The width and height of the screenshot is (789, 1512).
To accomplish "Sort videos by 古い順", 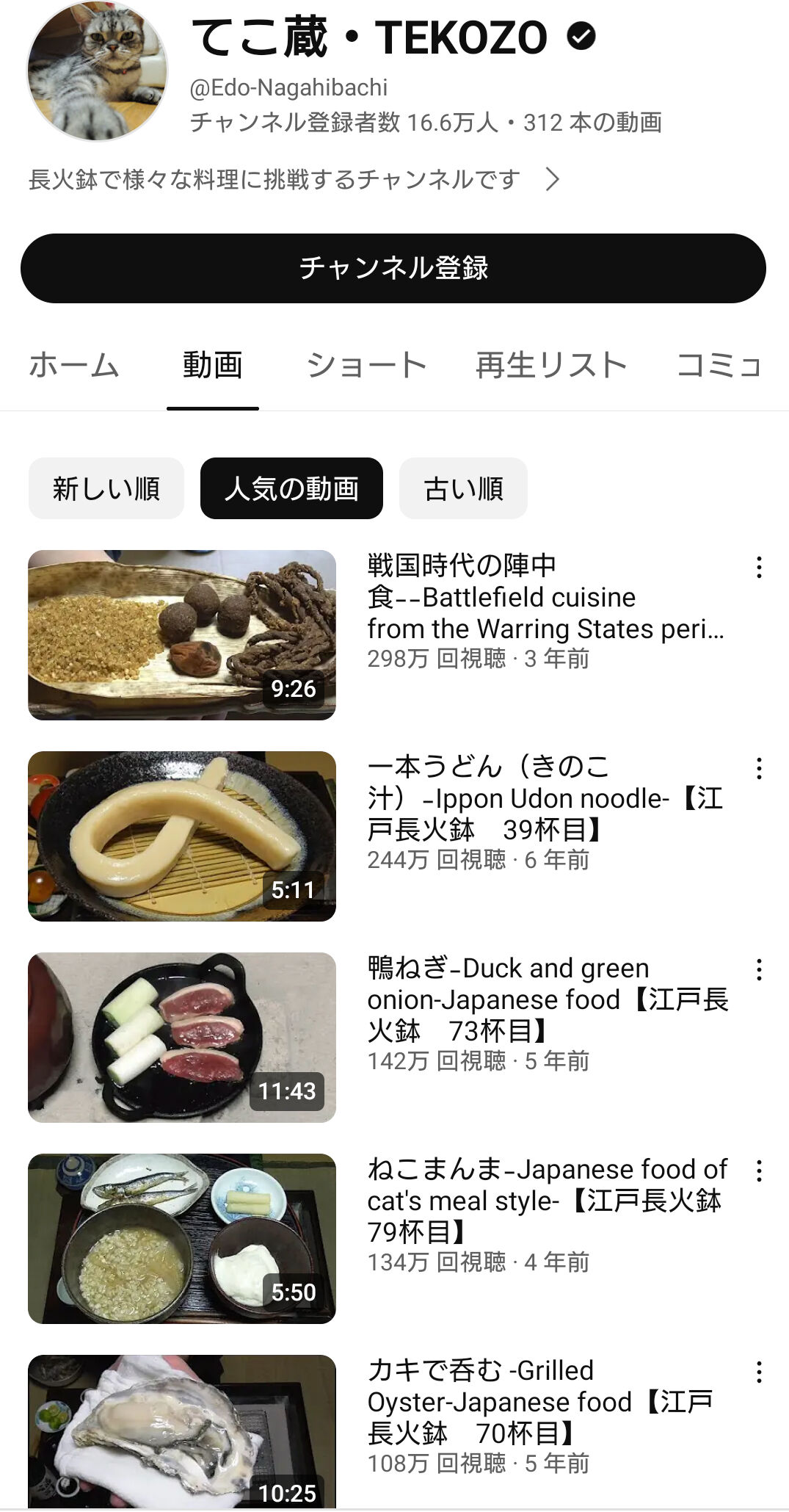I will (463, 488).
